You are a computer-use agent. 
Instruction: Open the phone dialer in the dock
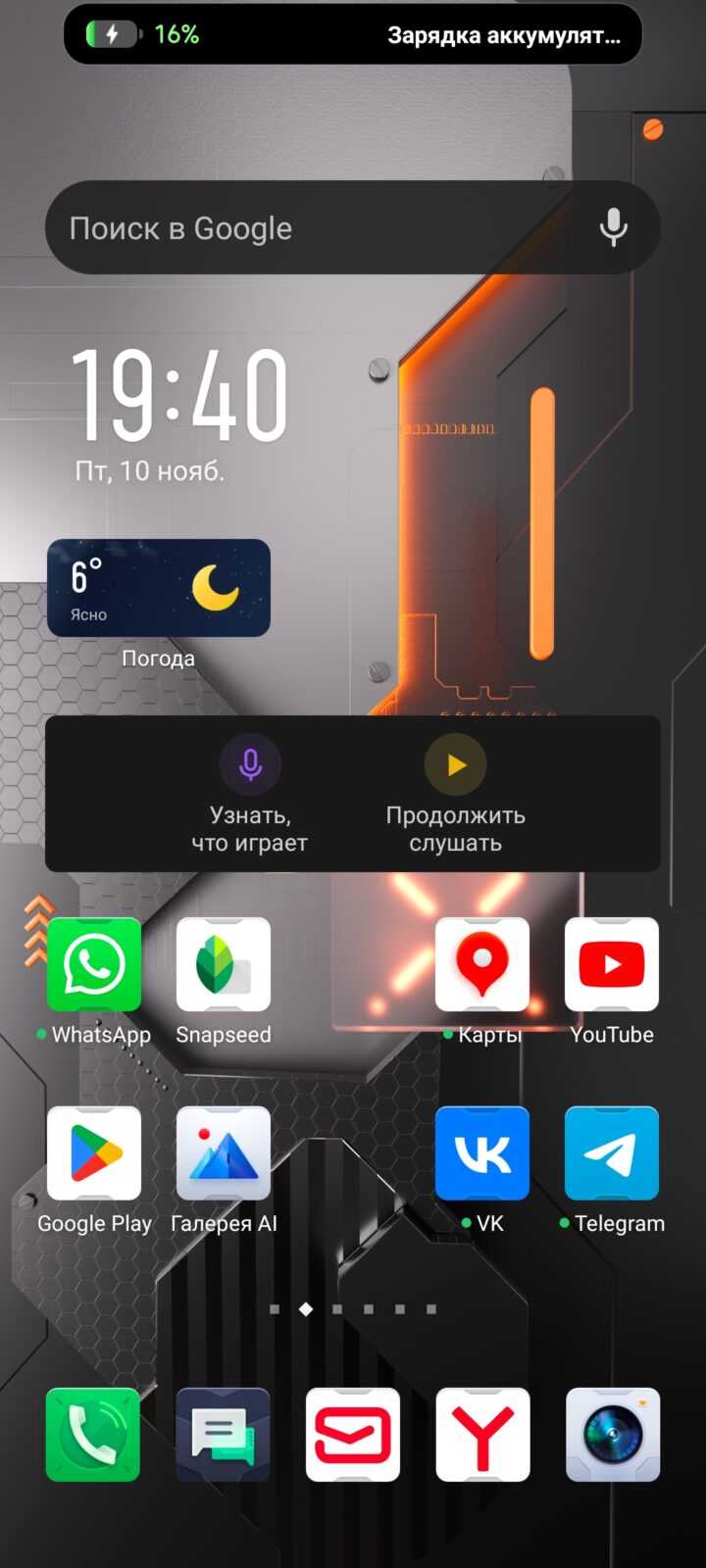93,1435
